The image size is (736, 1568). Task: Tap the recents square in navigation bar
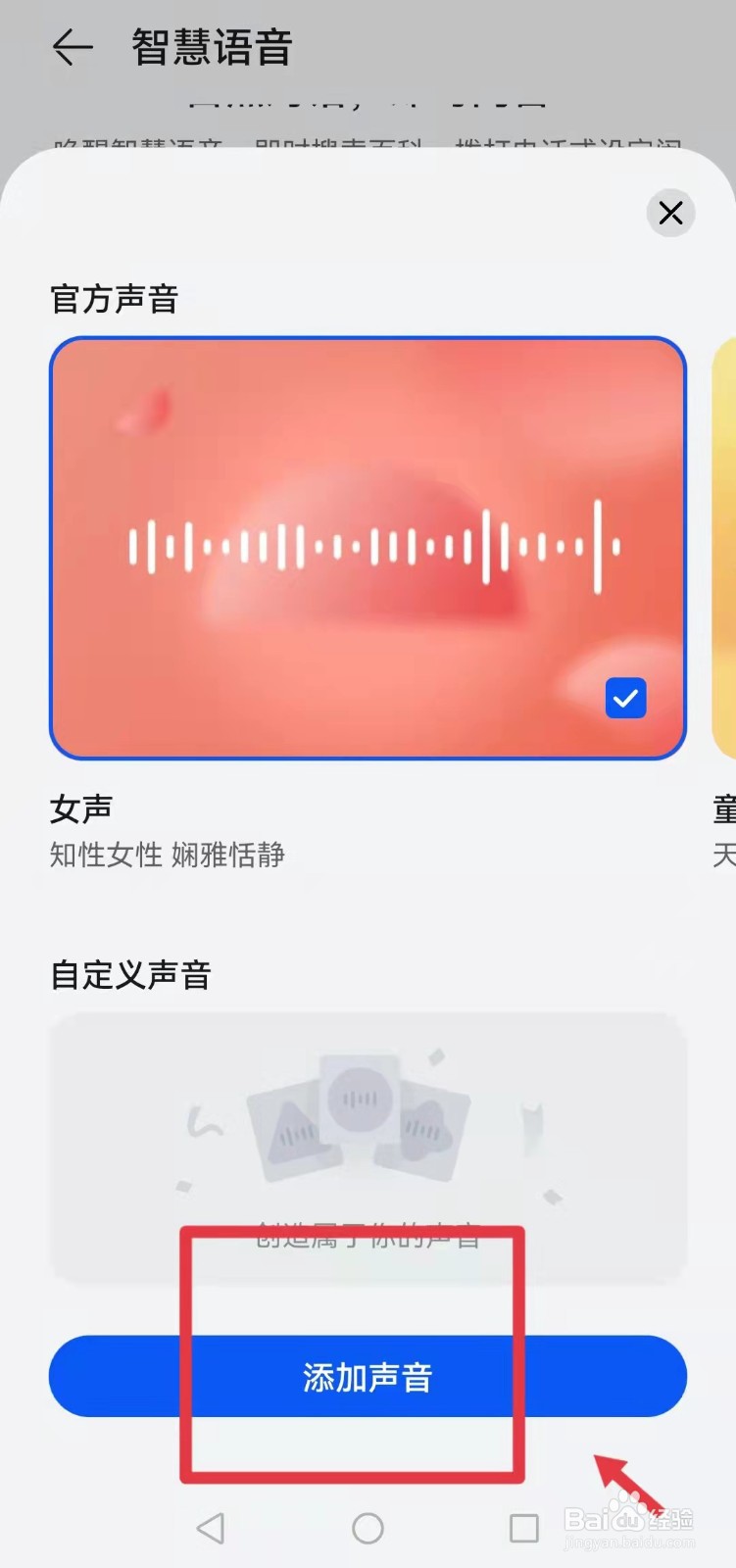tap(524, 1527)
